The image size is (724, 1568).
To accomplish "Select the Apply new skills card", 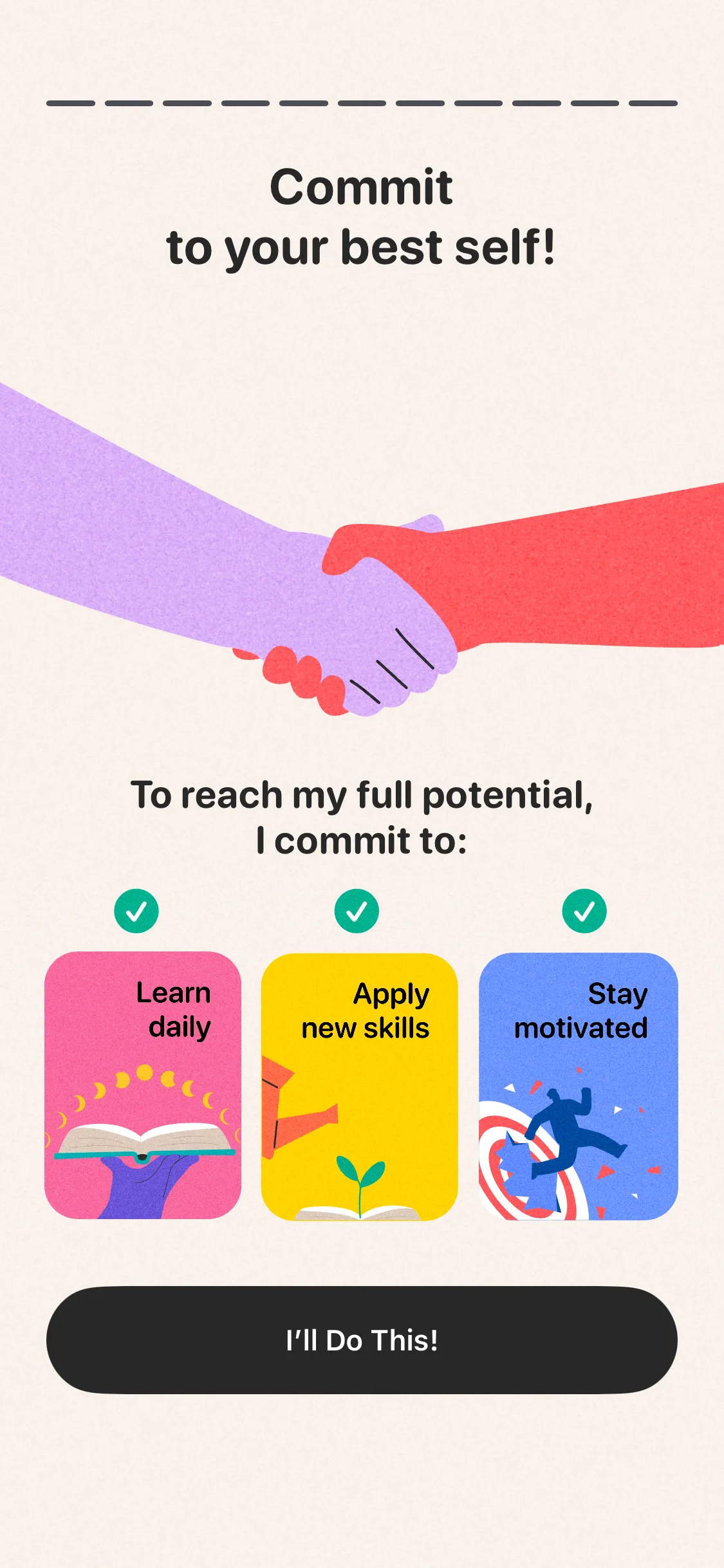I will (359, 1087).
